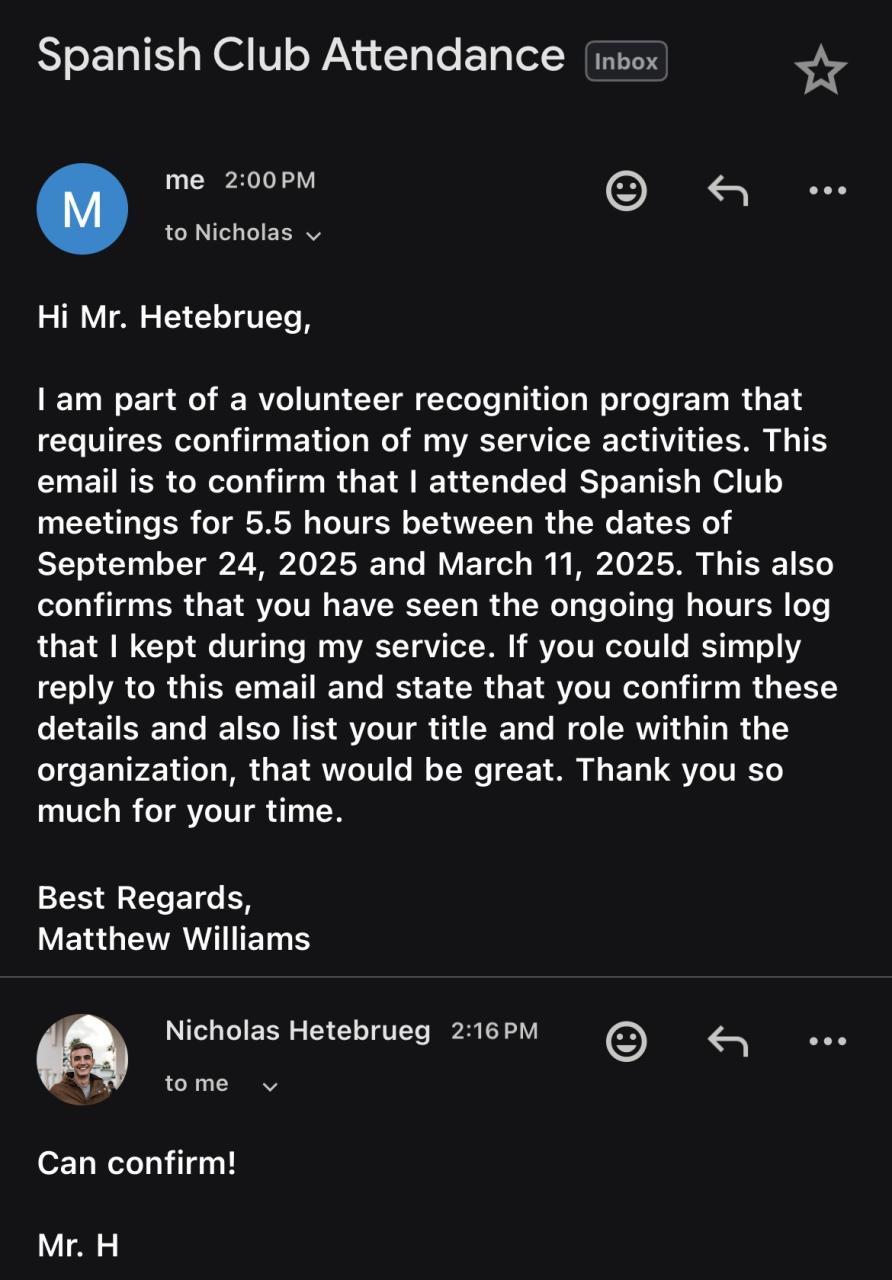892x1280 pixels.
Task: Open the sender avatar with letter M
Action: point(82,209)
